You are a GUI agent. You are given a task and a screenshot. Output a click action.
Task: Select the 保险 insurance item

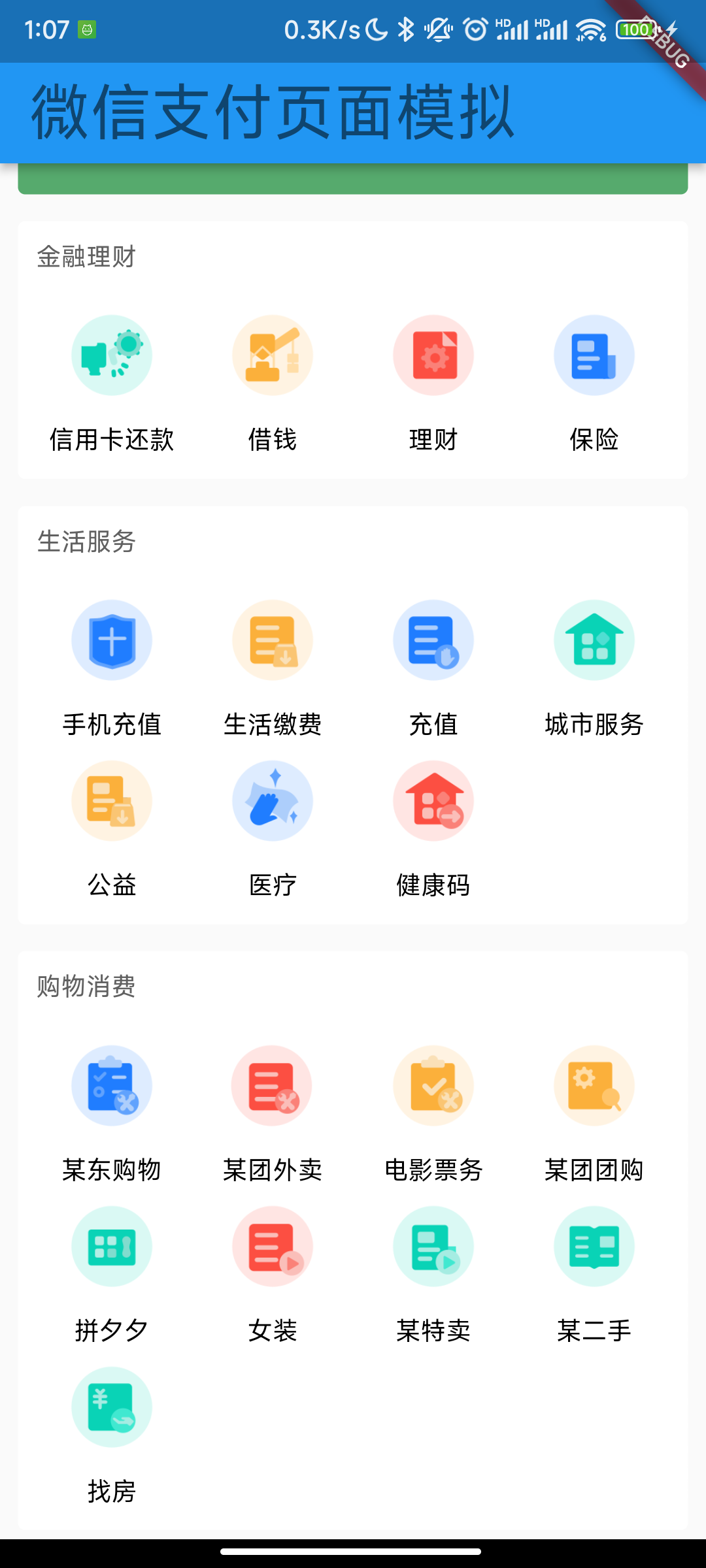594,356
